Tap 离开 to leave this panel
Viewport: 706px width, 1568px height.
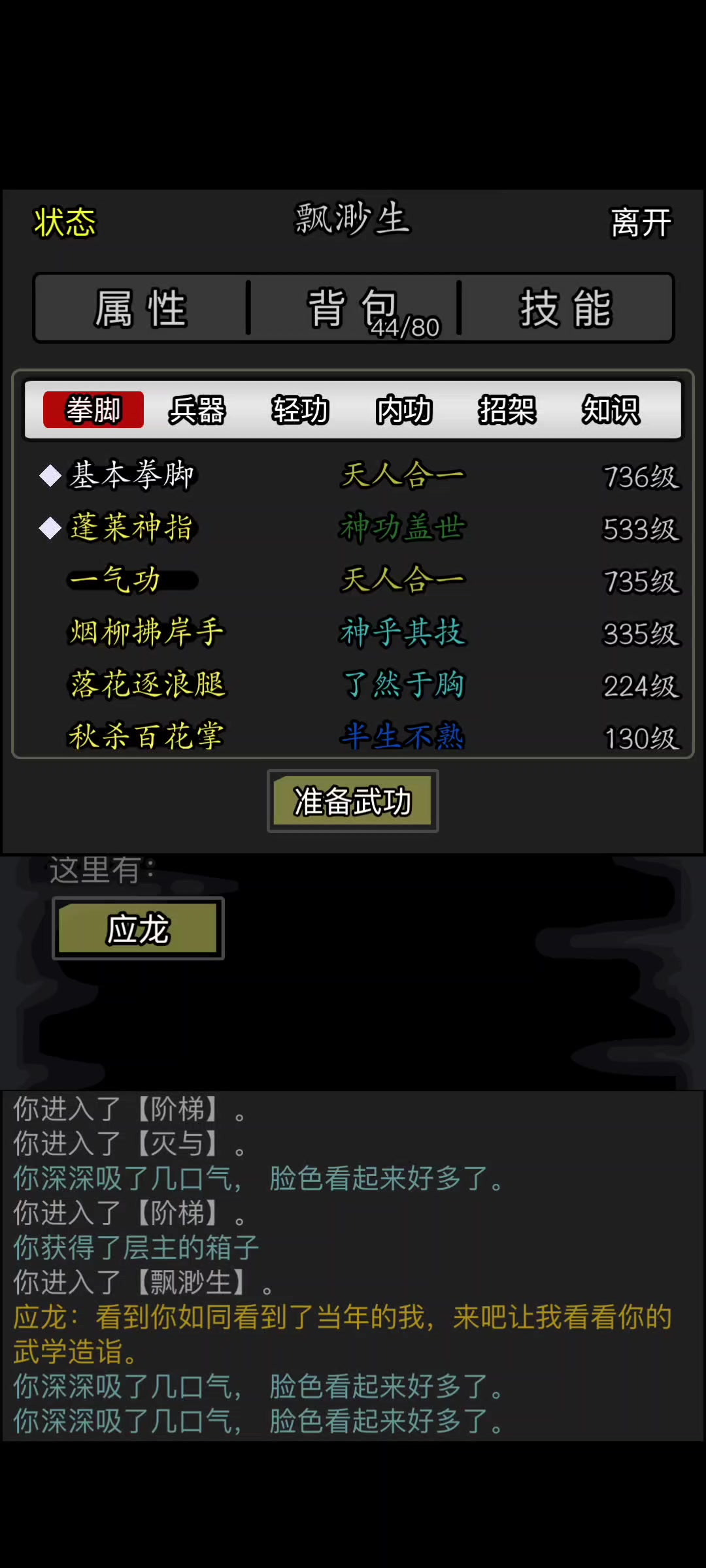click(x=641, y=223)
